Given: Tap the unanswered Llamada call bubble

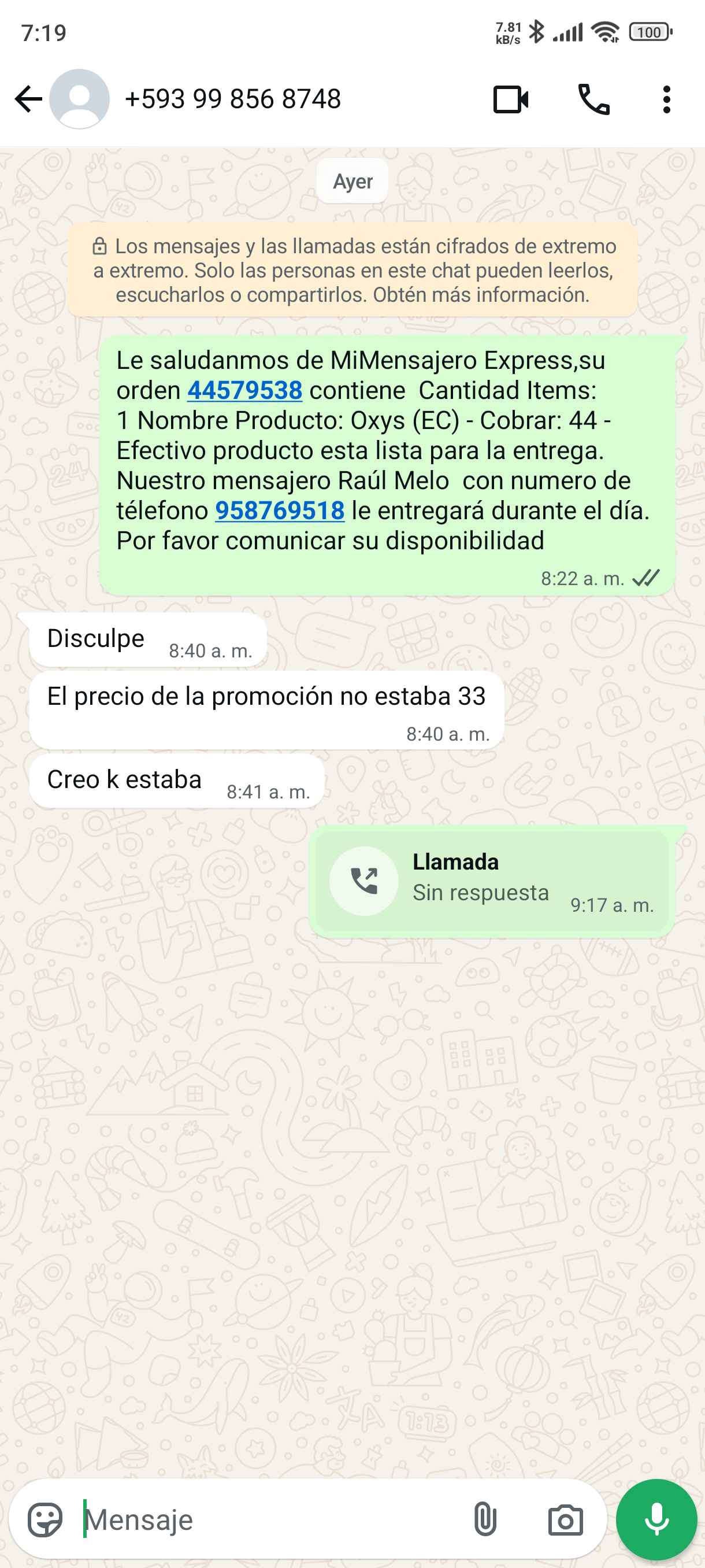Looking at the screenshot, I should [492, 881].
